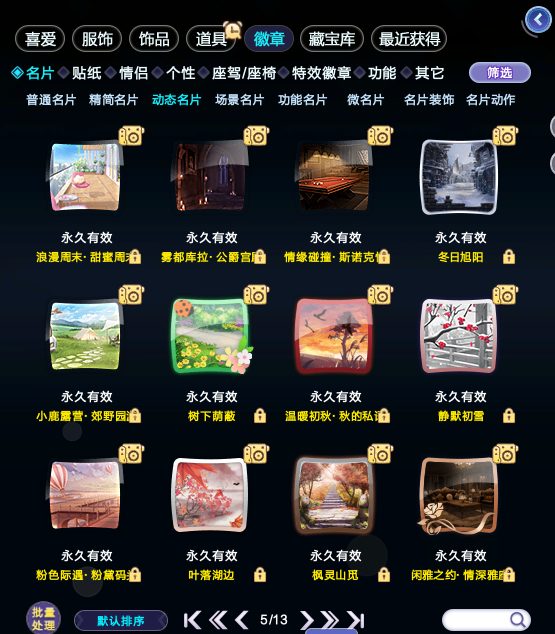Switch to 场景名片 filter
555x634 pixels.
239,99
